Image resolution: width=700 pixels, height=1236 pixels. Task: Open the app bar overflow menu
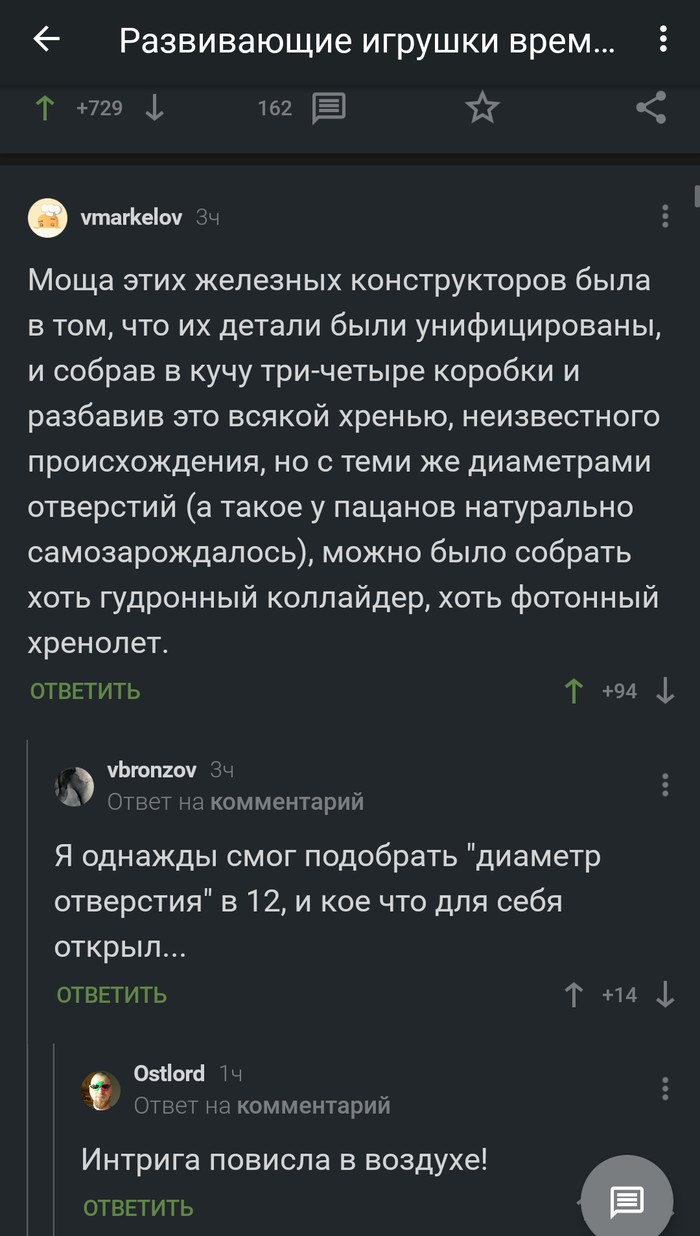pos(663,40)
